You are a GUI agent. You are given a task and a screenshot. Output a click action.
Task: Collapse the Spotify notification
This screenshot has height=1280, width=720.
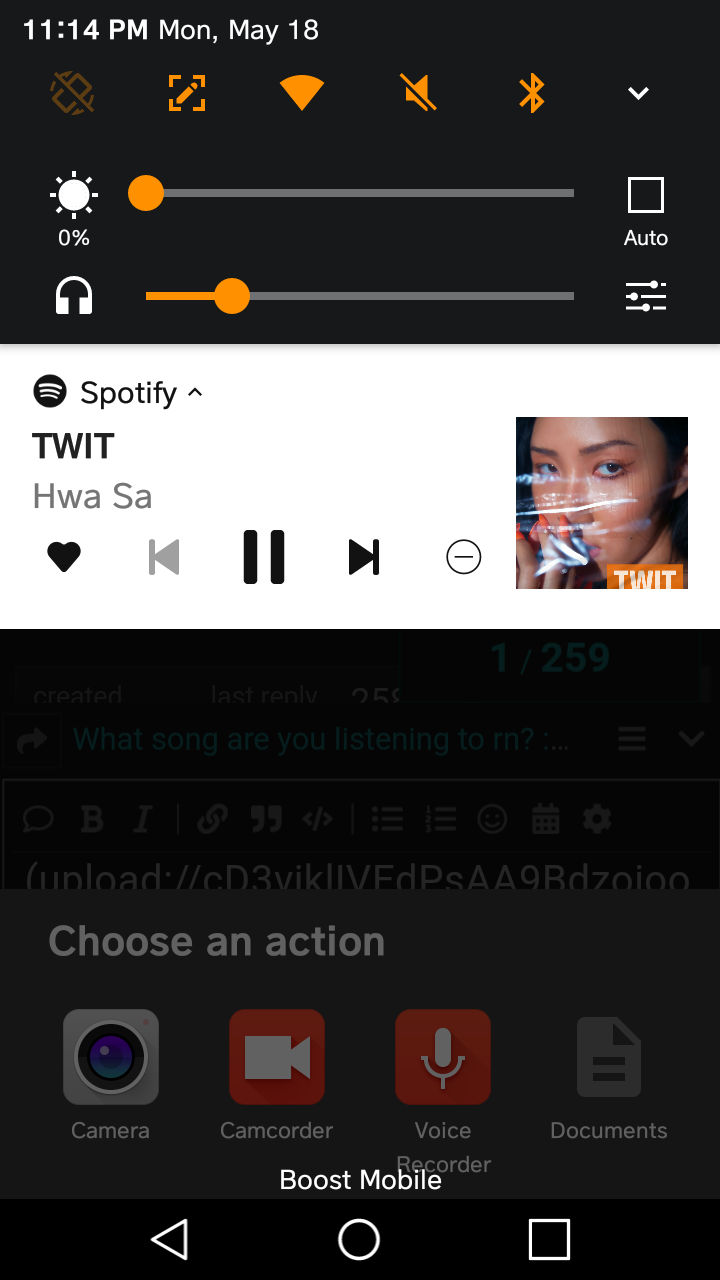196,393
